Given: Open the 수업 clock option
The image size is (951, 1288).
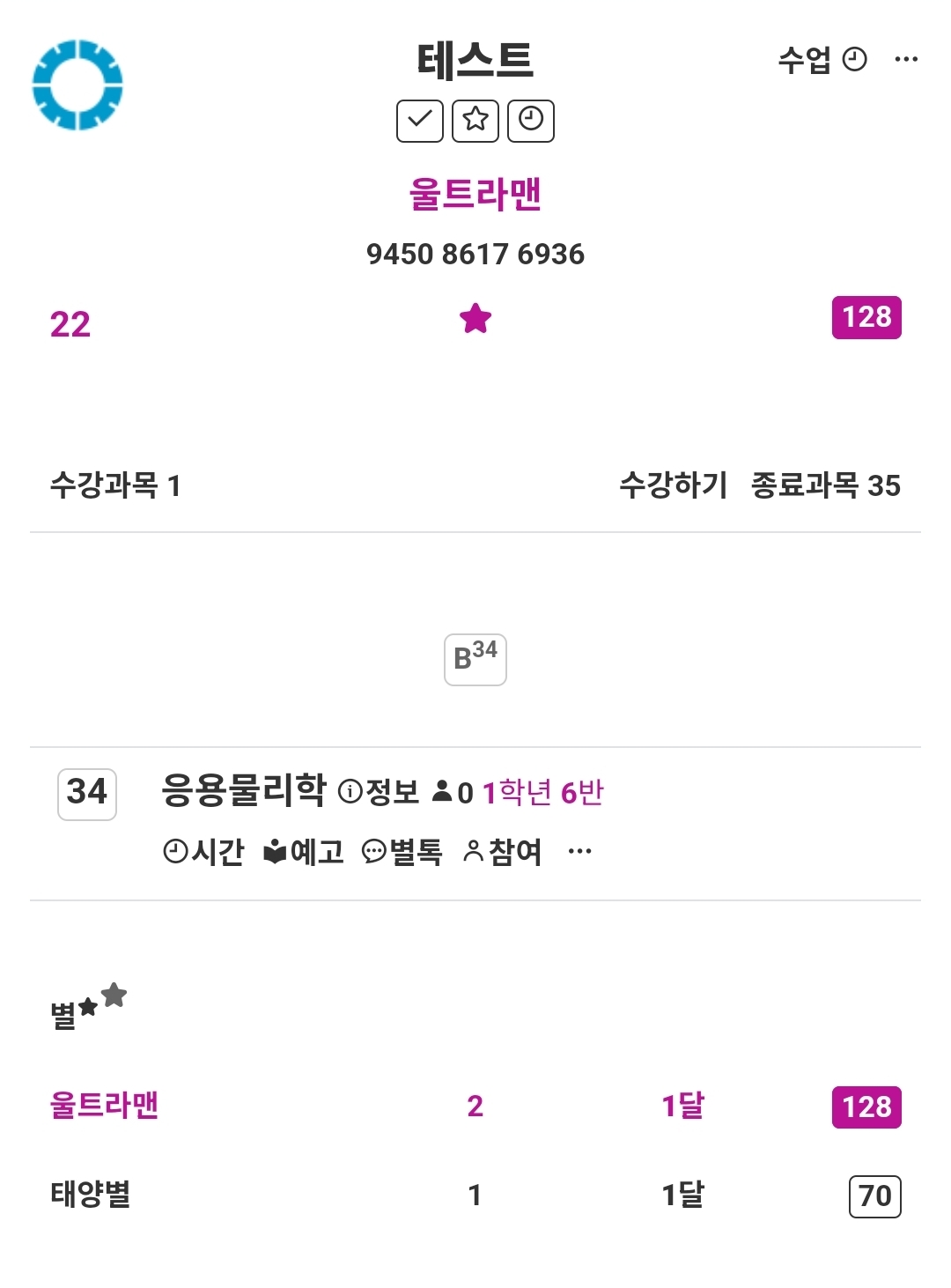Looking at the screenshot, I should tap(822, 59).
